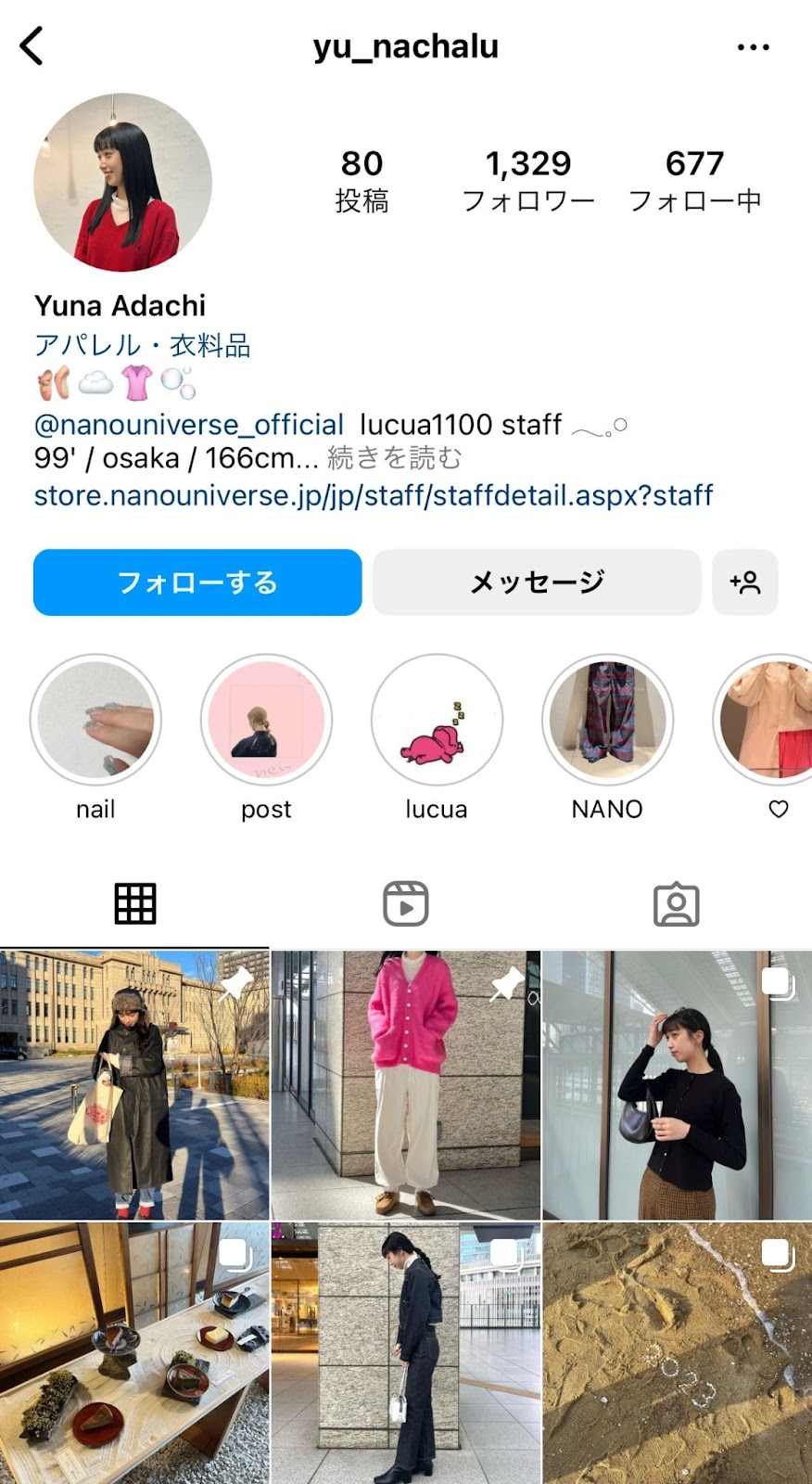Open the pinned post with leather coat

[134, 1085]
